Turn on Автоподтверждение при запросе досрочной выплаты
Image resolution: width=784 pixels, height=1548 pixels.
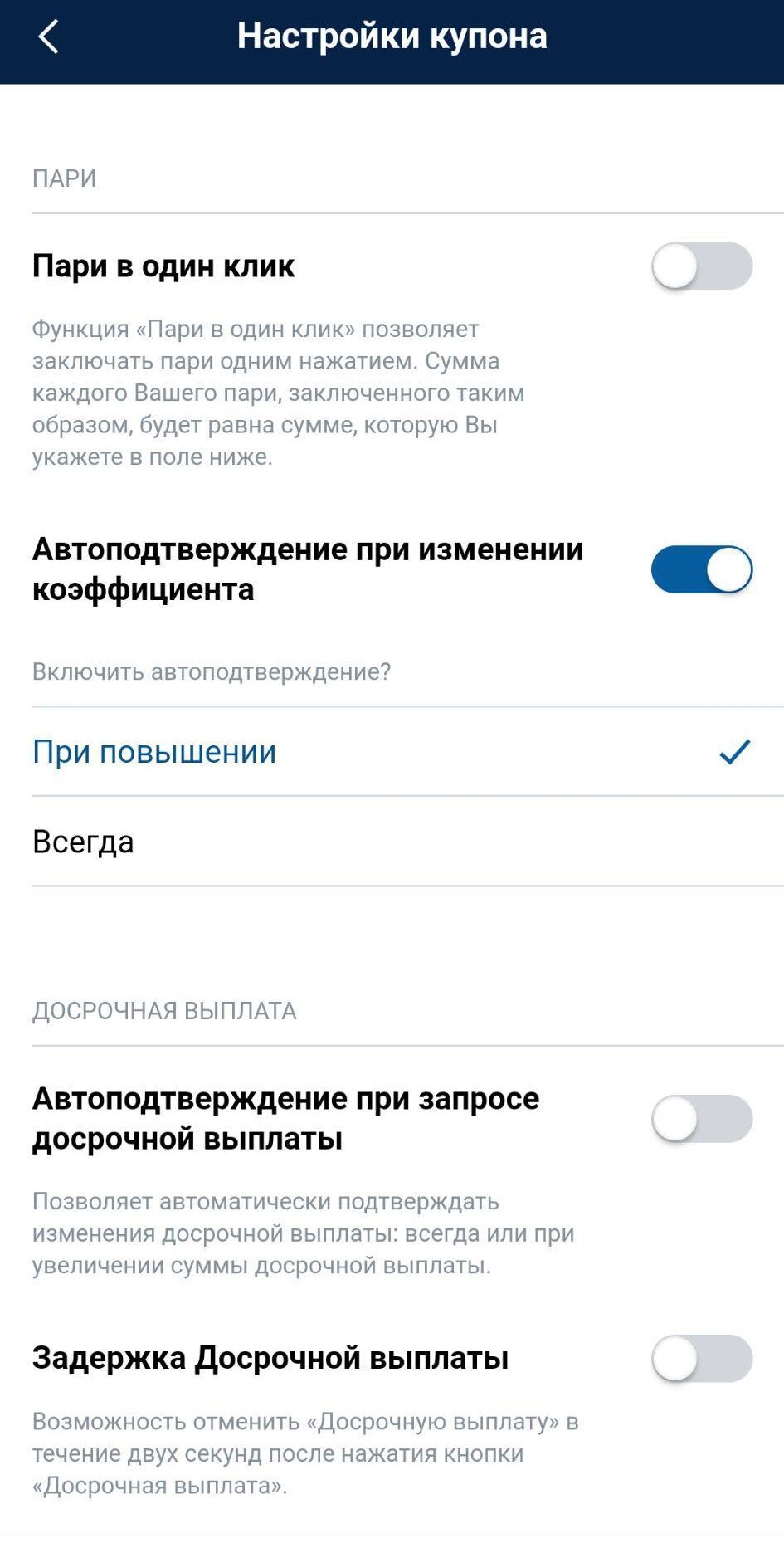701,1119
